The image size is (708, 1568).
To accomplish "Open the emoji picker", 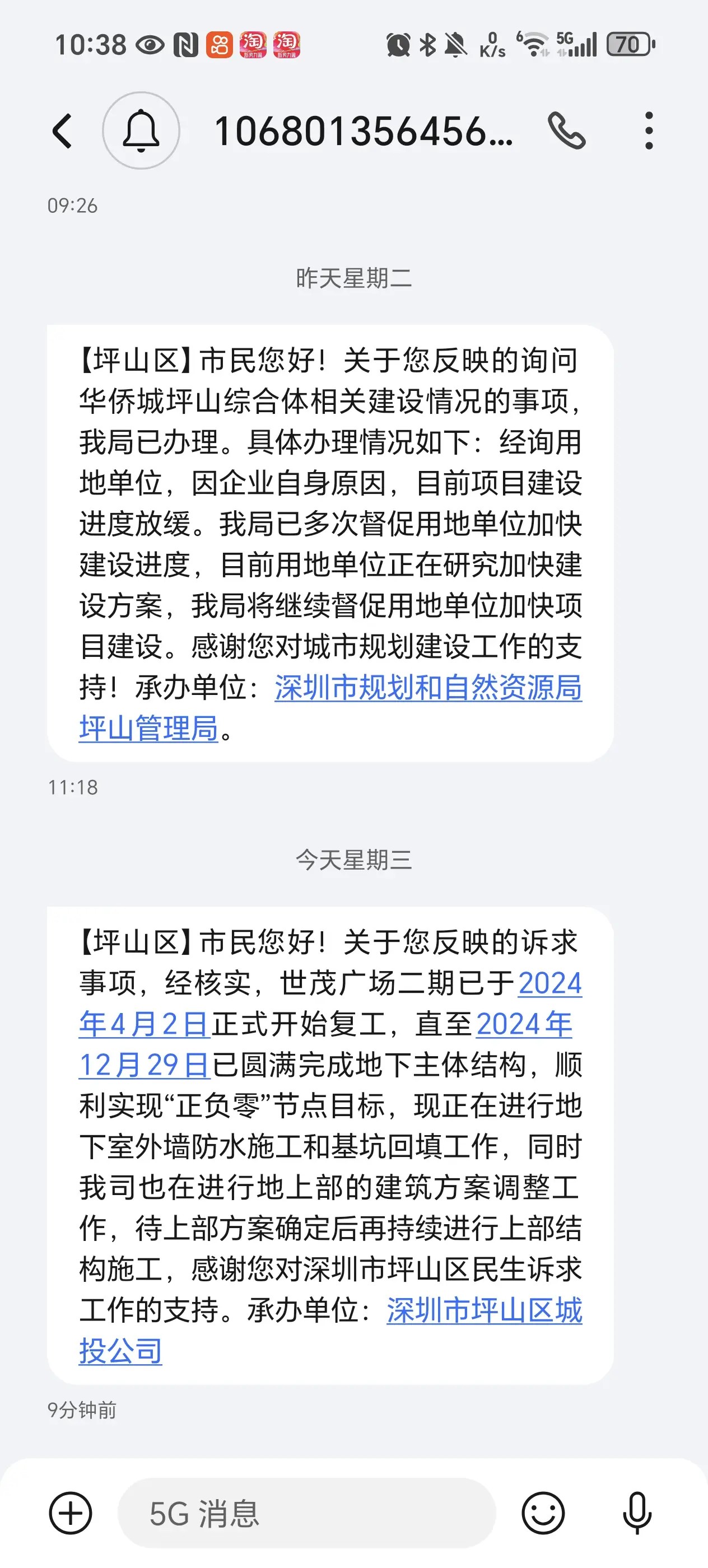I will [542, 1513].
